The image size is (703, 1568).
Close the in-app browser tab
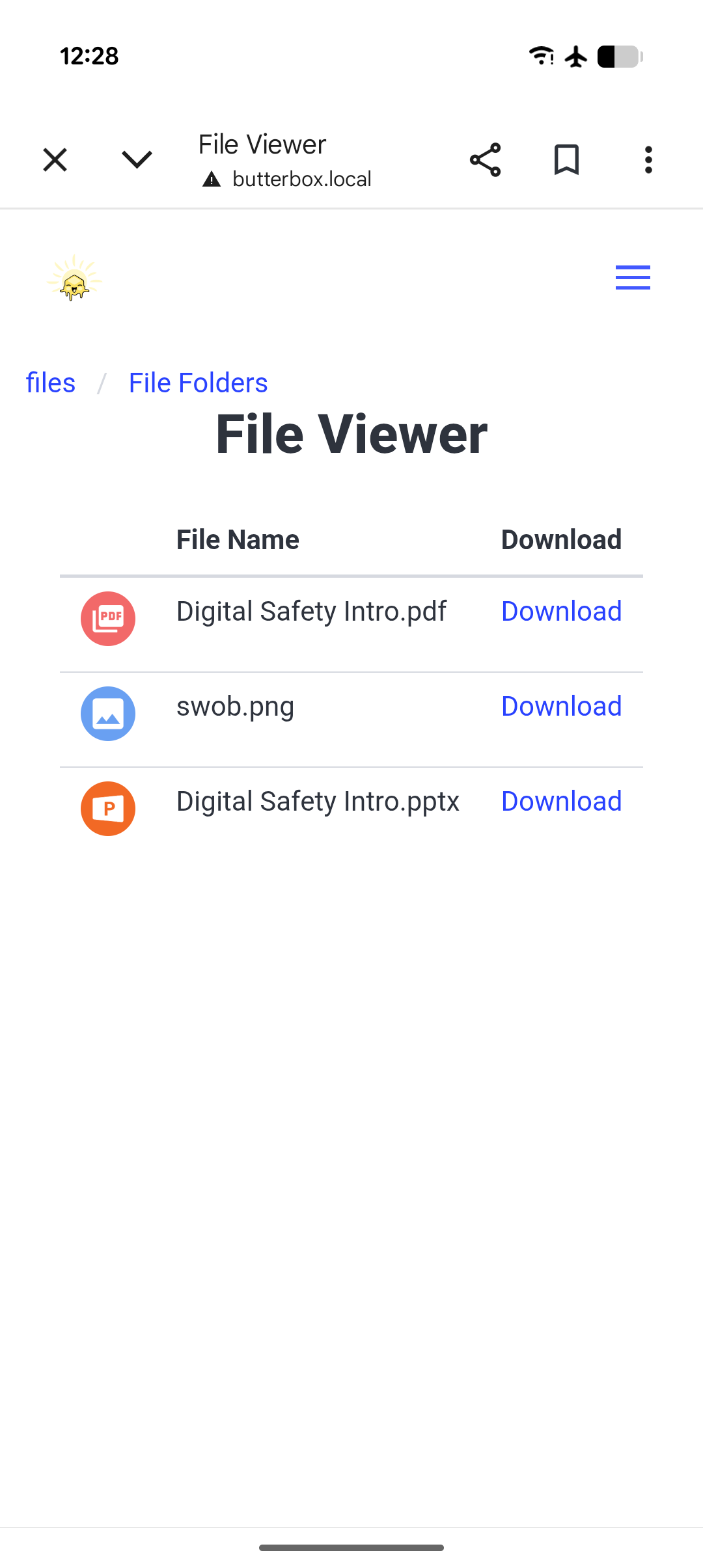[x=55, y=159]
